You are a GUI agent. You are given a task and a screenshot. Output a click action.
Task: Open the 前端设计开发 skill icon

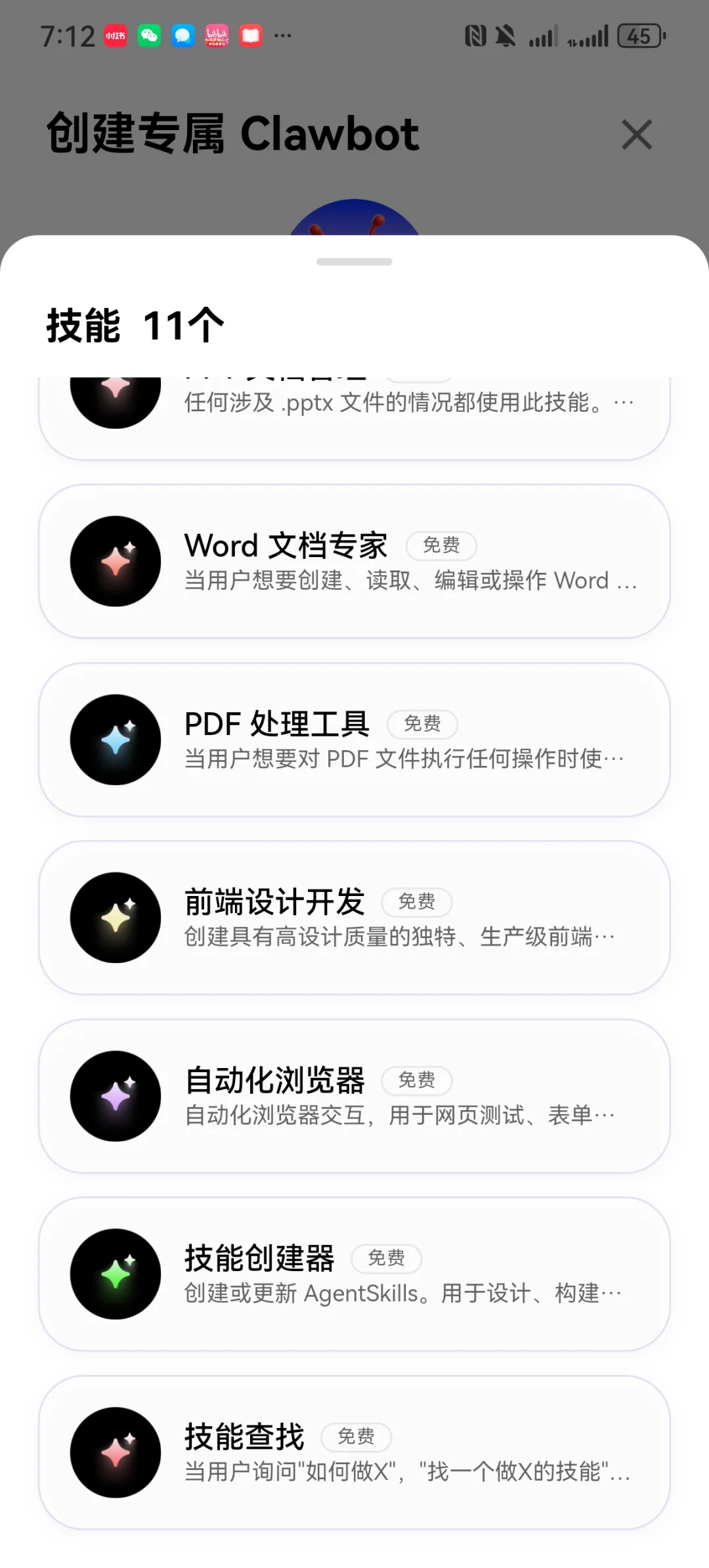115,918
